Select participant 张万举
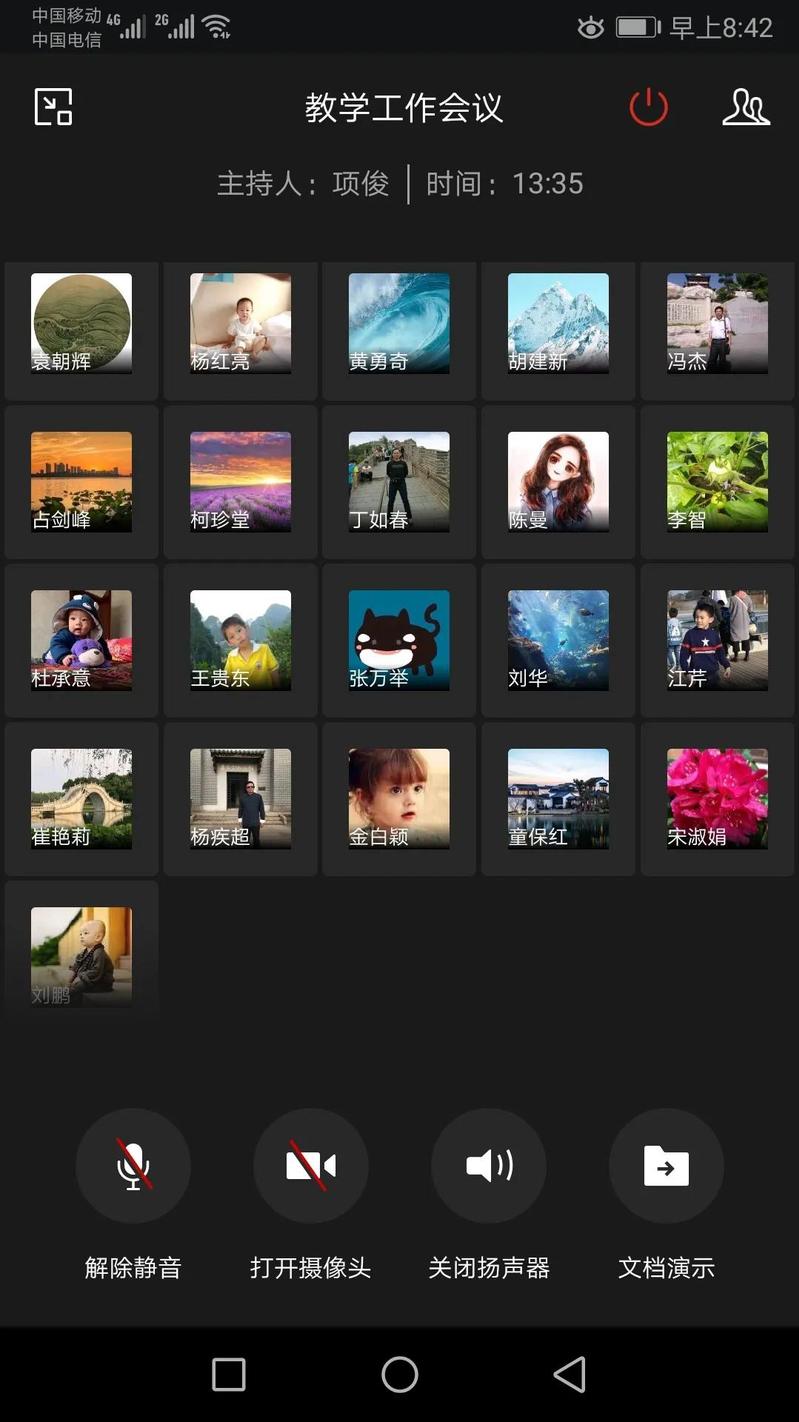The image size is (799, 1422). pos(399,640)
